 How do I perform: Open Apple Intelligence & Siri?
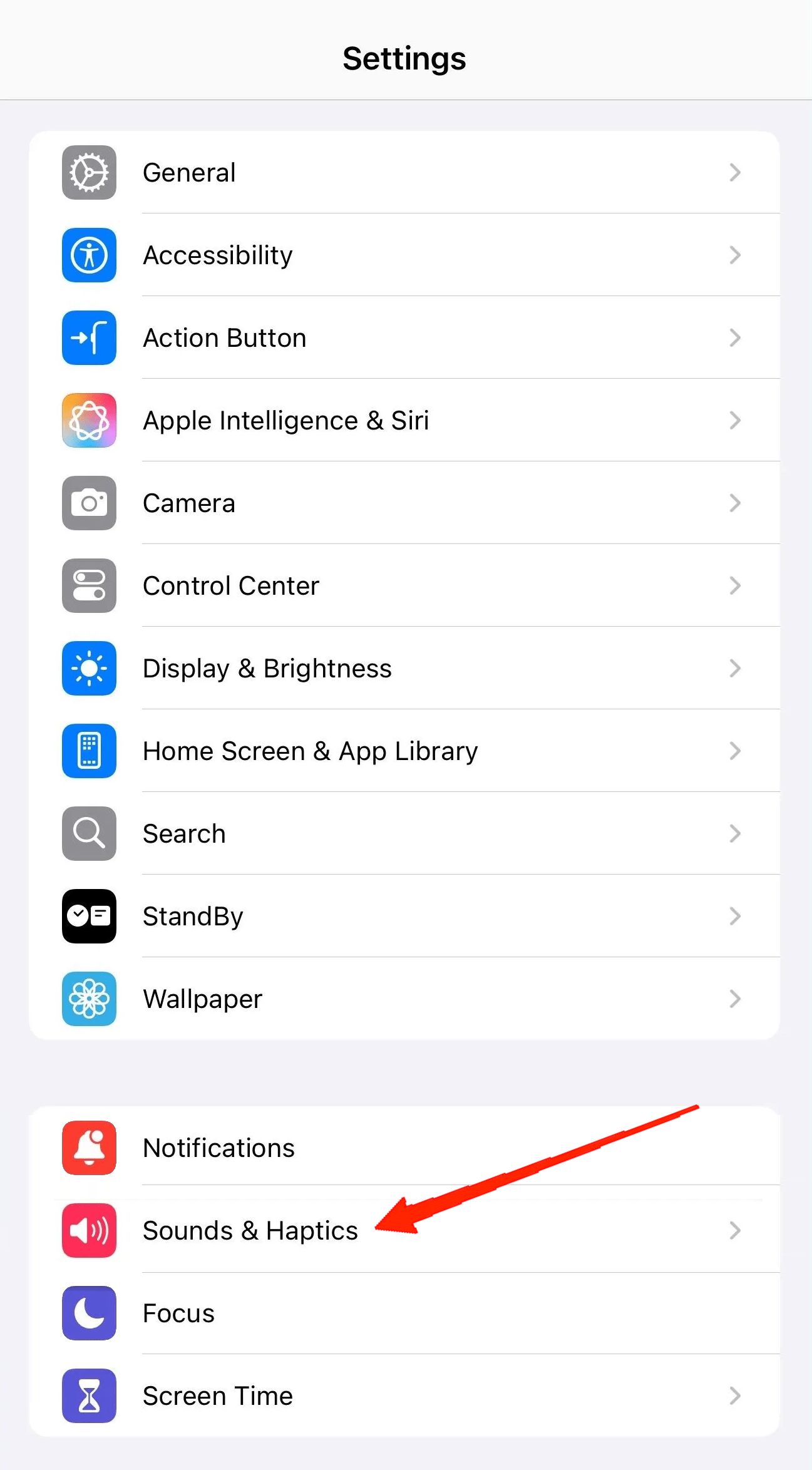point(404,420)
